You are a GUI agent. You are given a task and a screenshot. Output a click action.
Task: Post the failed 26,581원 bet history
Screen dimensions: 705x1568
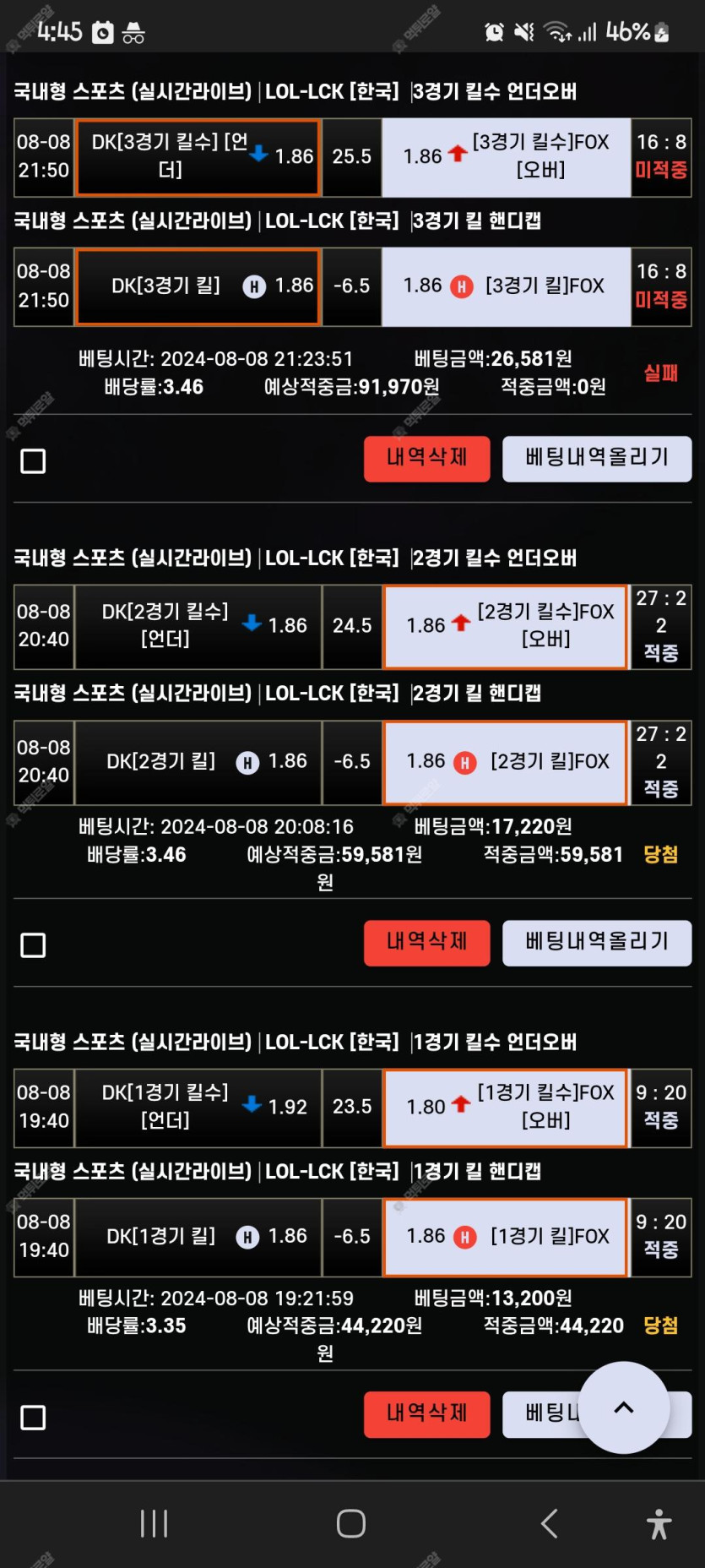pos(596,459)
